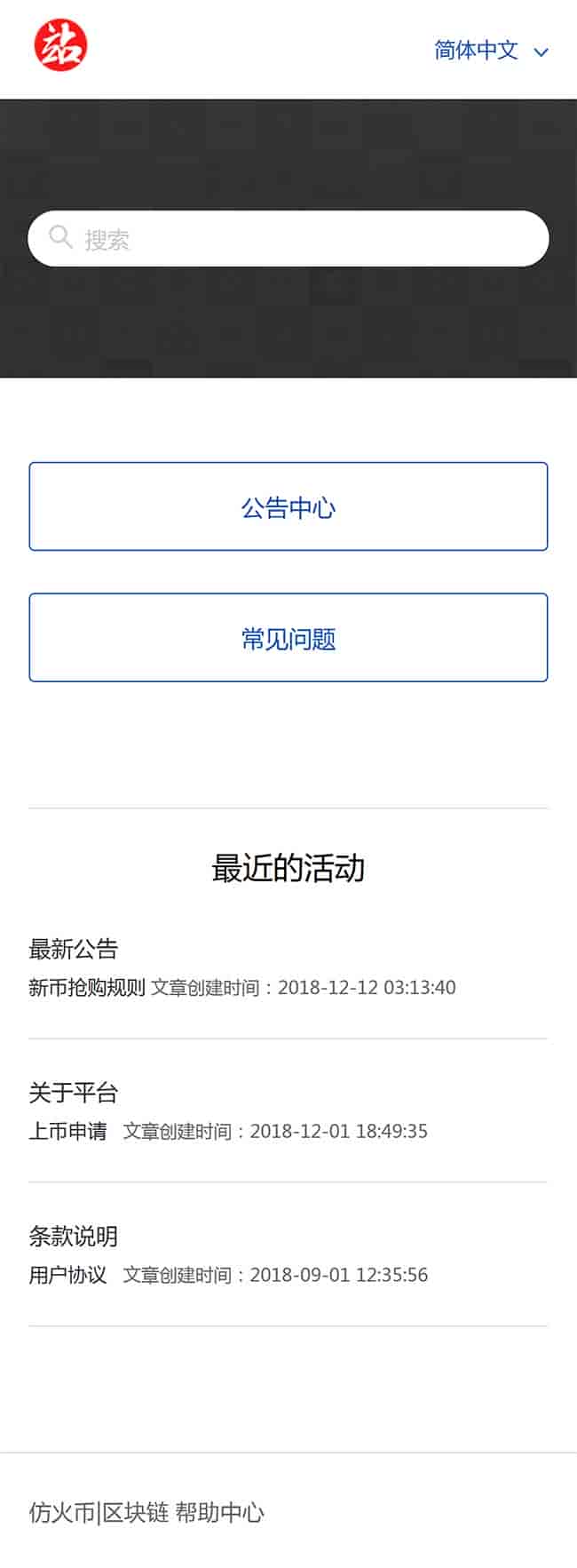
Task: Open 仿火币|区块链 帮助中心 footer link
Action: coord(146,1512)
